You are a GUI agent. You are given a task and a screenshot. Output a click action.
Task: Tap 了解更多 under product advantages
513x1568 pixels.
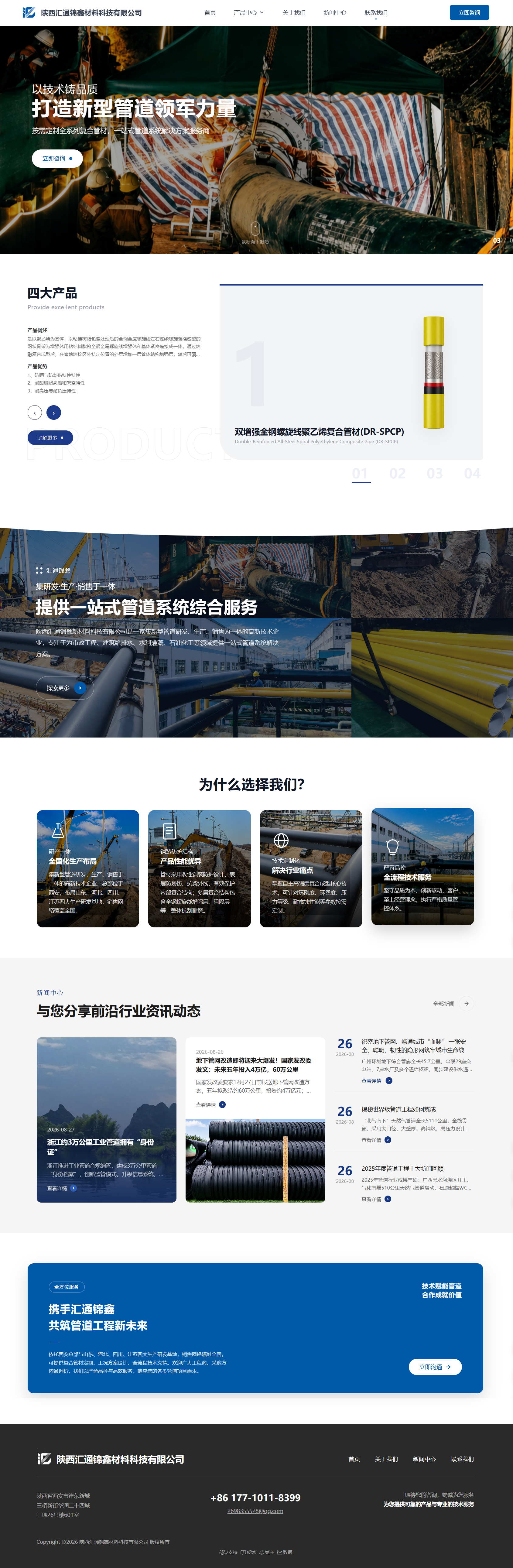pyautogui.click(x=50, y=438)
